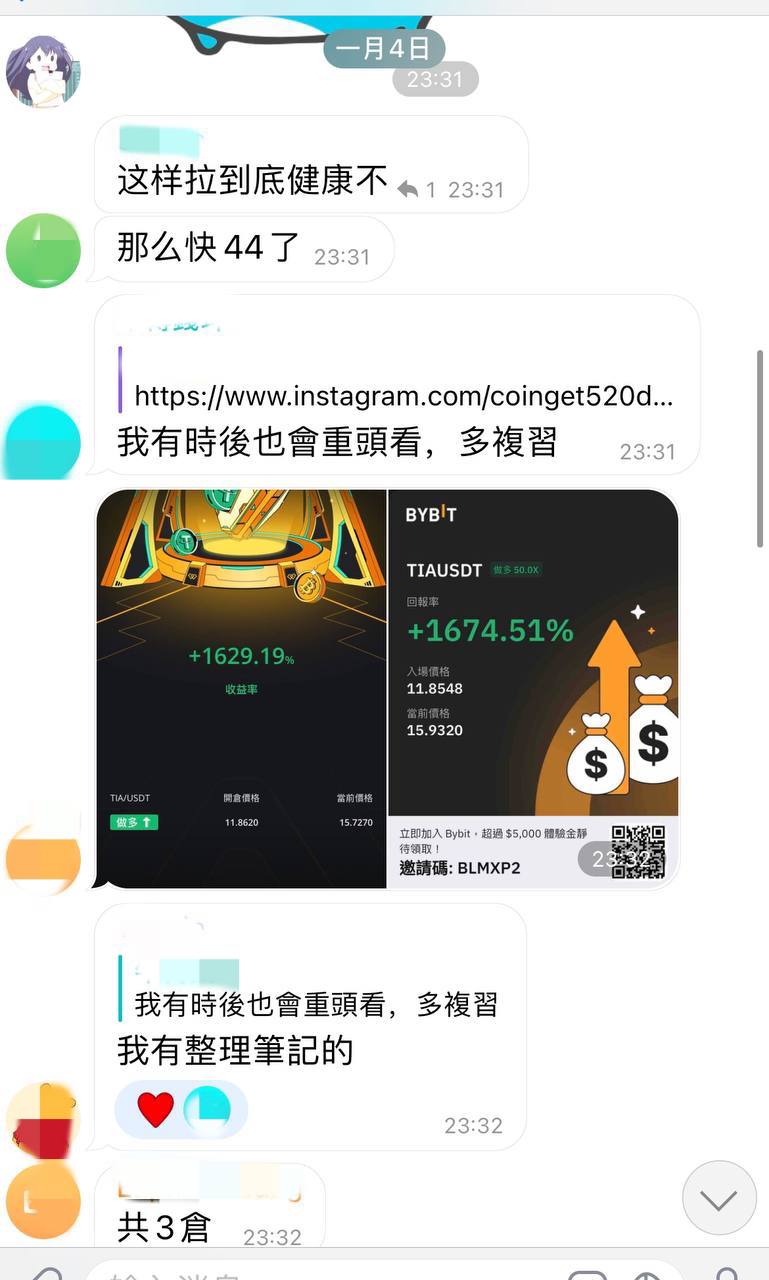
Task: View replies on 这样拉到底健康不 message
Action: 416,190
